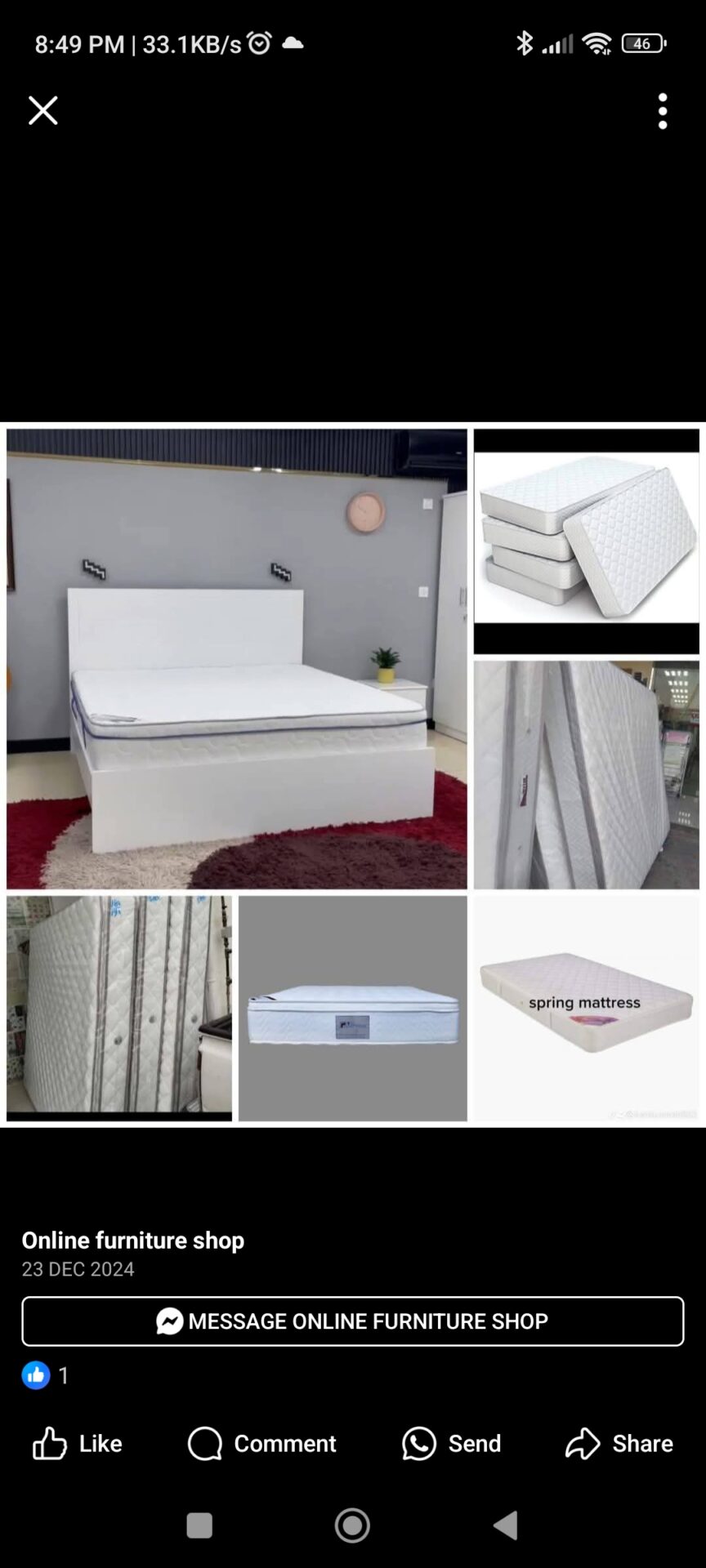Open comments via the Comment bubble icon
The width and height of the screenshot is (706, 1568).
[203, 1443]
